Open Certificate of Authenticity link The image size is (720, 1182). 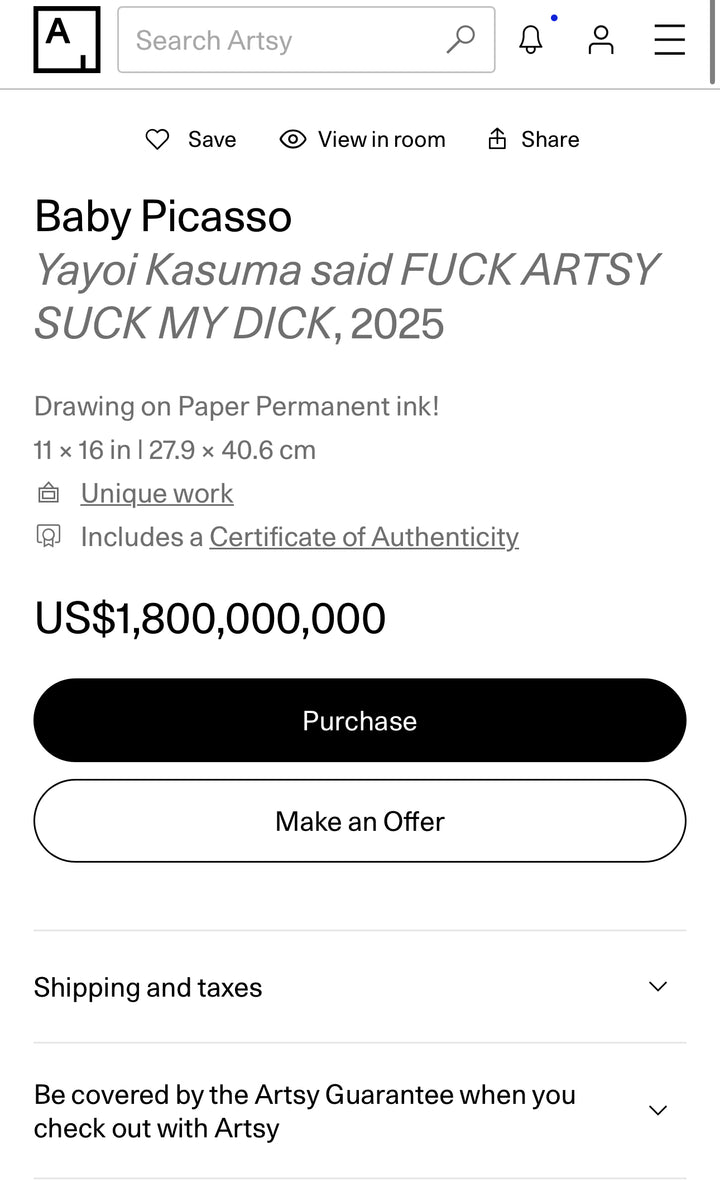(364, 537)
